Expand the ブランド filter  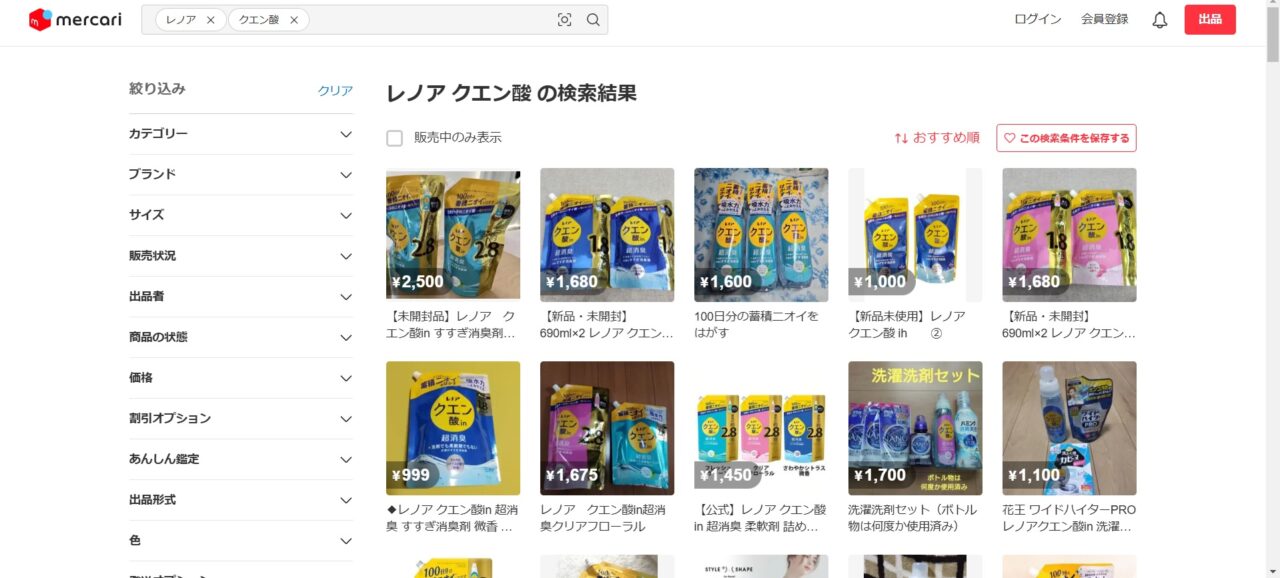(240, 174)
